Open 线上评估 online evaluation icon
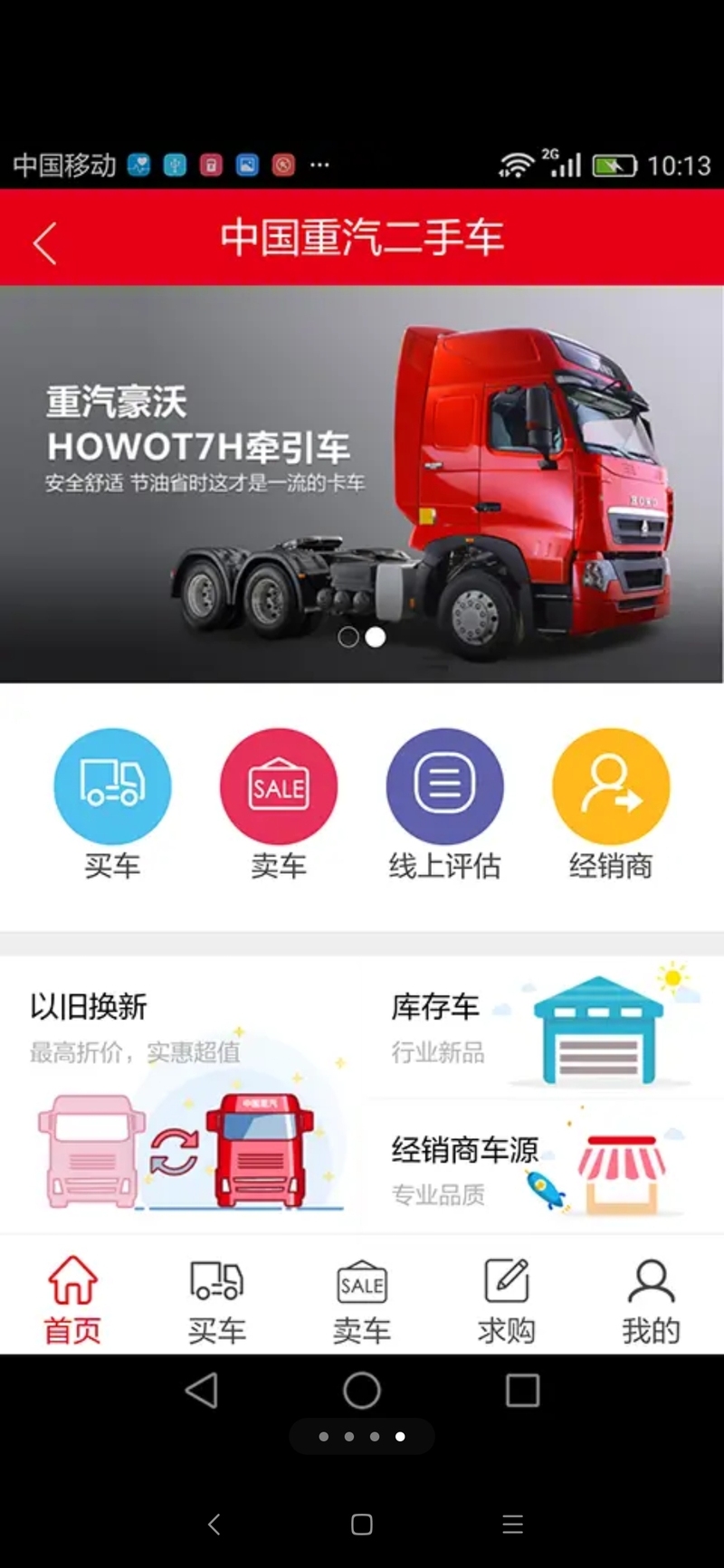 (x=444, y=785)
